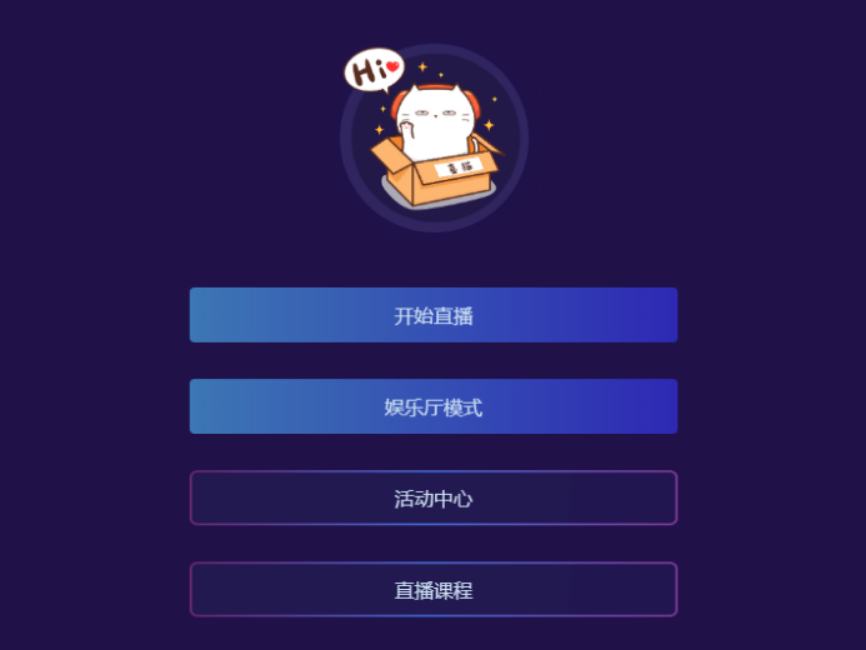Open 直播课程
Image resolution: width=866 pixels, height=650 pixels.
(433, 590)
